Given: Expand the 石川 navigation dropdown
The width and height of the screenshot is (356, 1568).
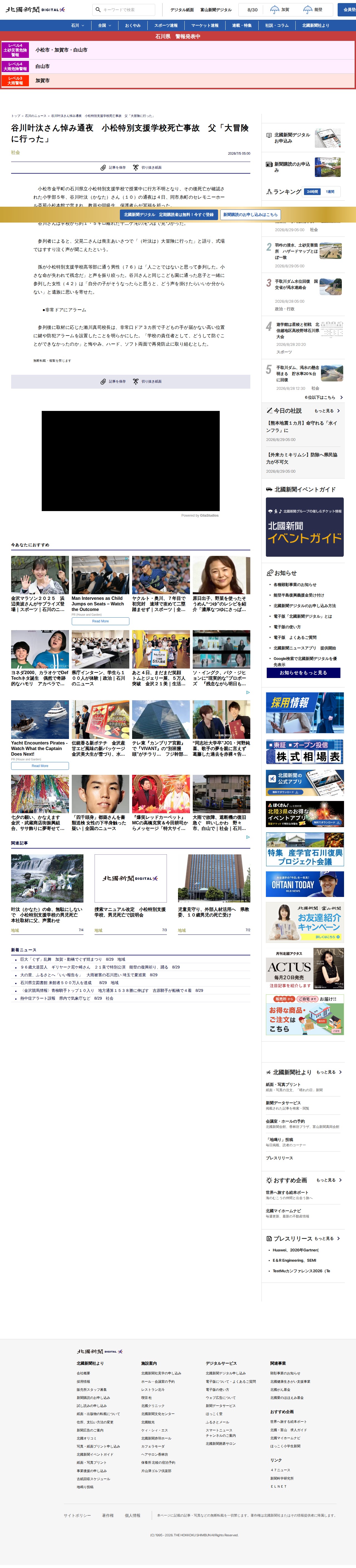Looking at the screenshot, I should coord(77,26).
